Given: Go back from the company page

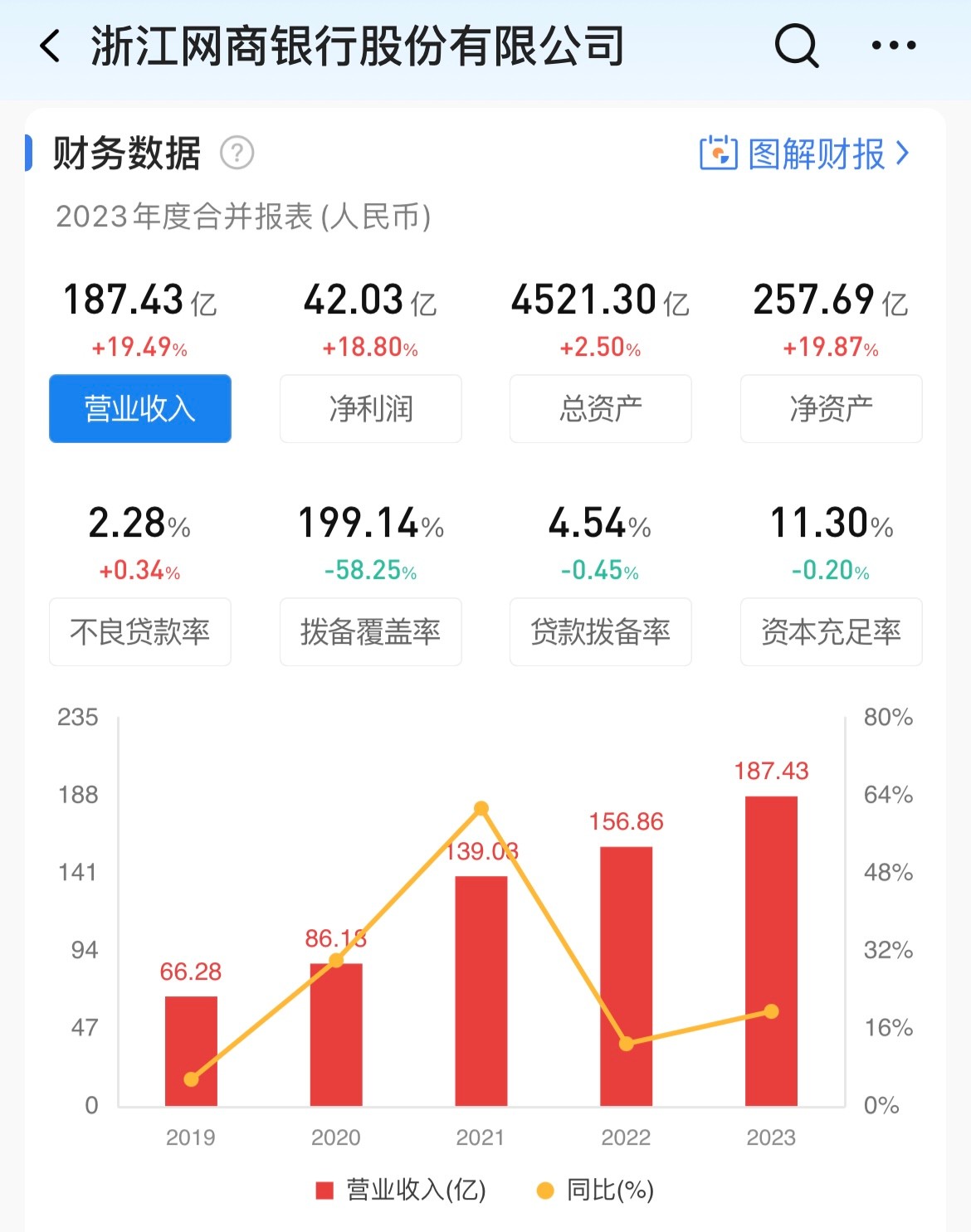Looking at the screenshot, I should pyautogui.click(x=51, y=46).
